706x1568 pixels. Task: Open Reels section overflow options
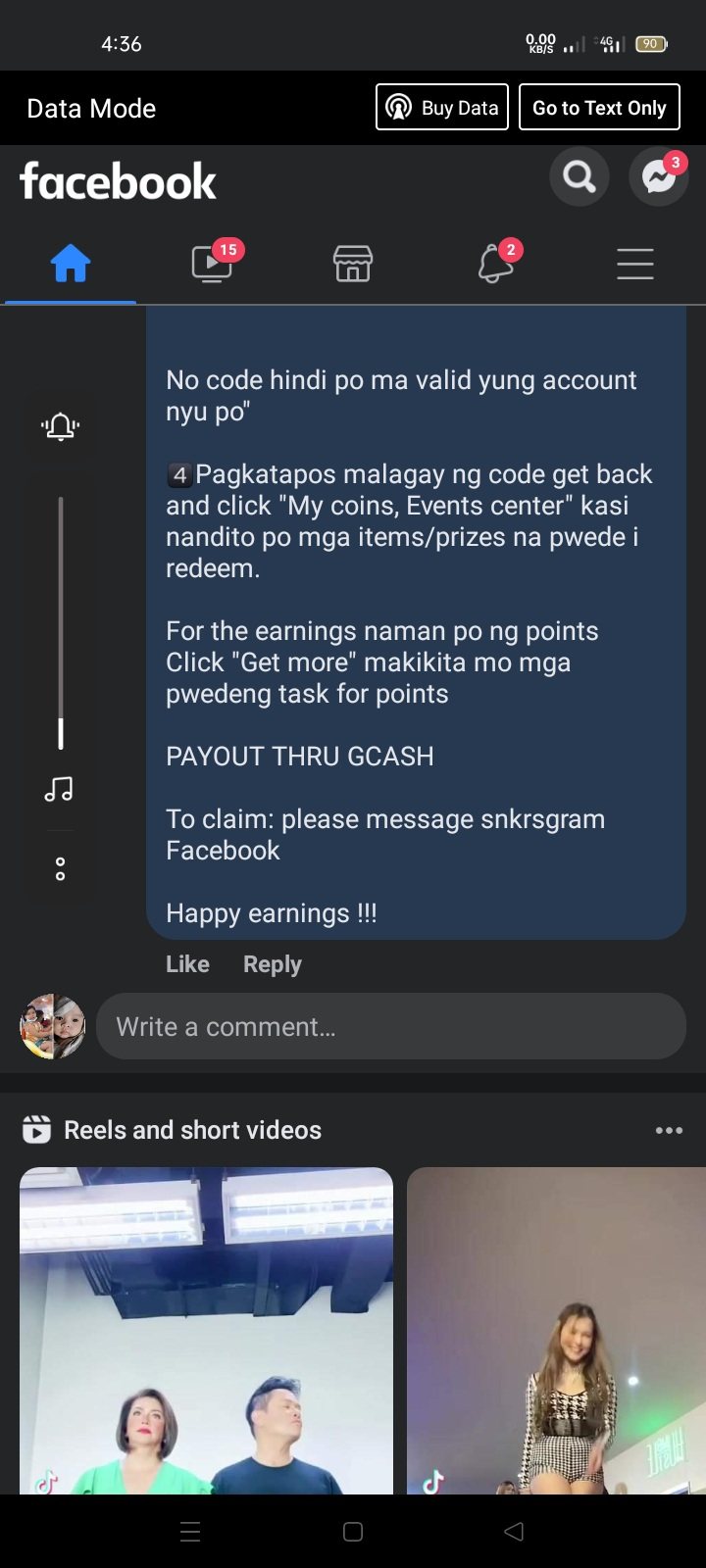click(x=669, y=1130)
